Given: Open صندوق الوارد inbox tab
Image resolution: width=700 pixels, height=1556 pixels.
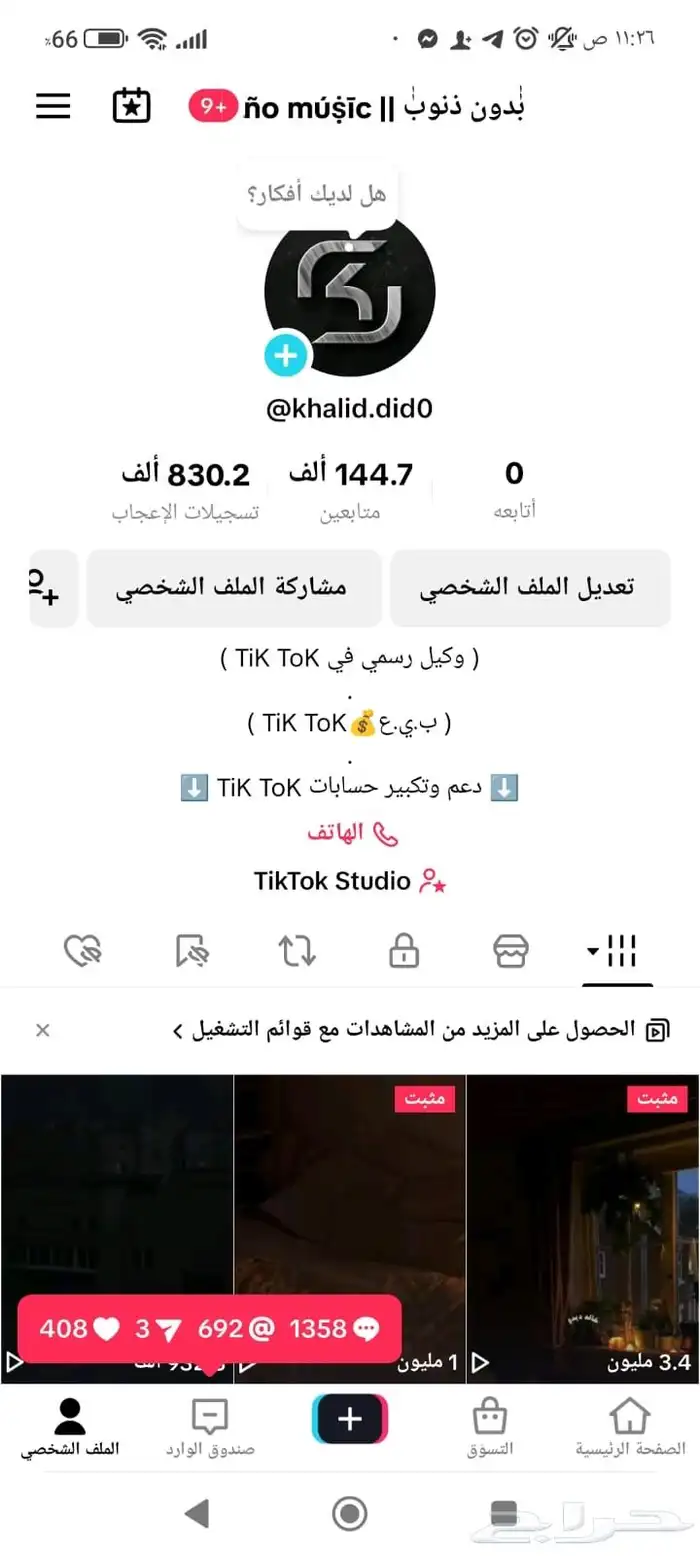Looking at the screenshot, I should [x=210, y=1427].
